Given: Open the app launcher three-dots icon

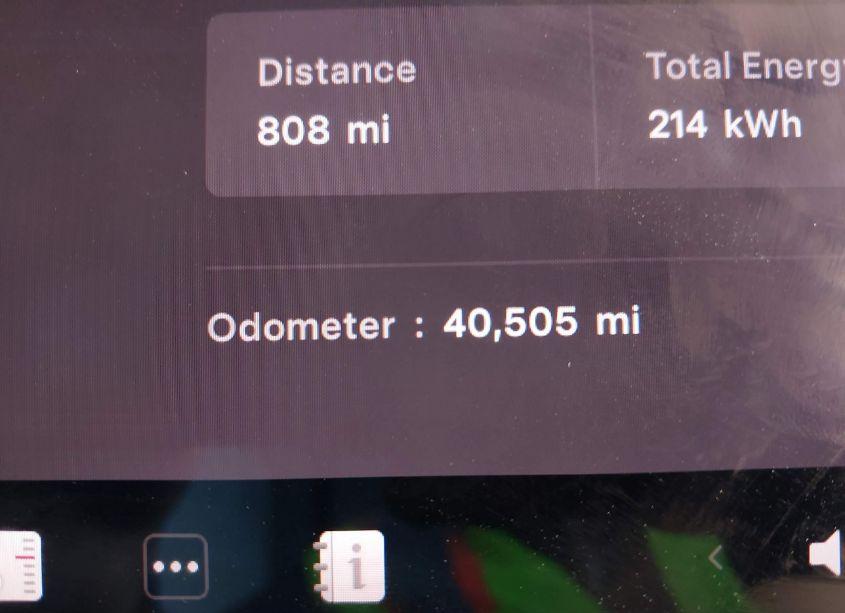Looking at the screenshot, I should [x=176, y=566].
